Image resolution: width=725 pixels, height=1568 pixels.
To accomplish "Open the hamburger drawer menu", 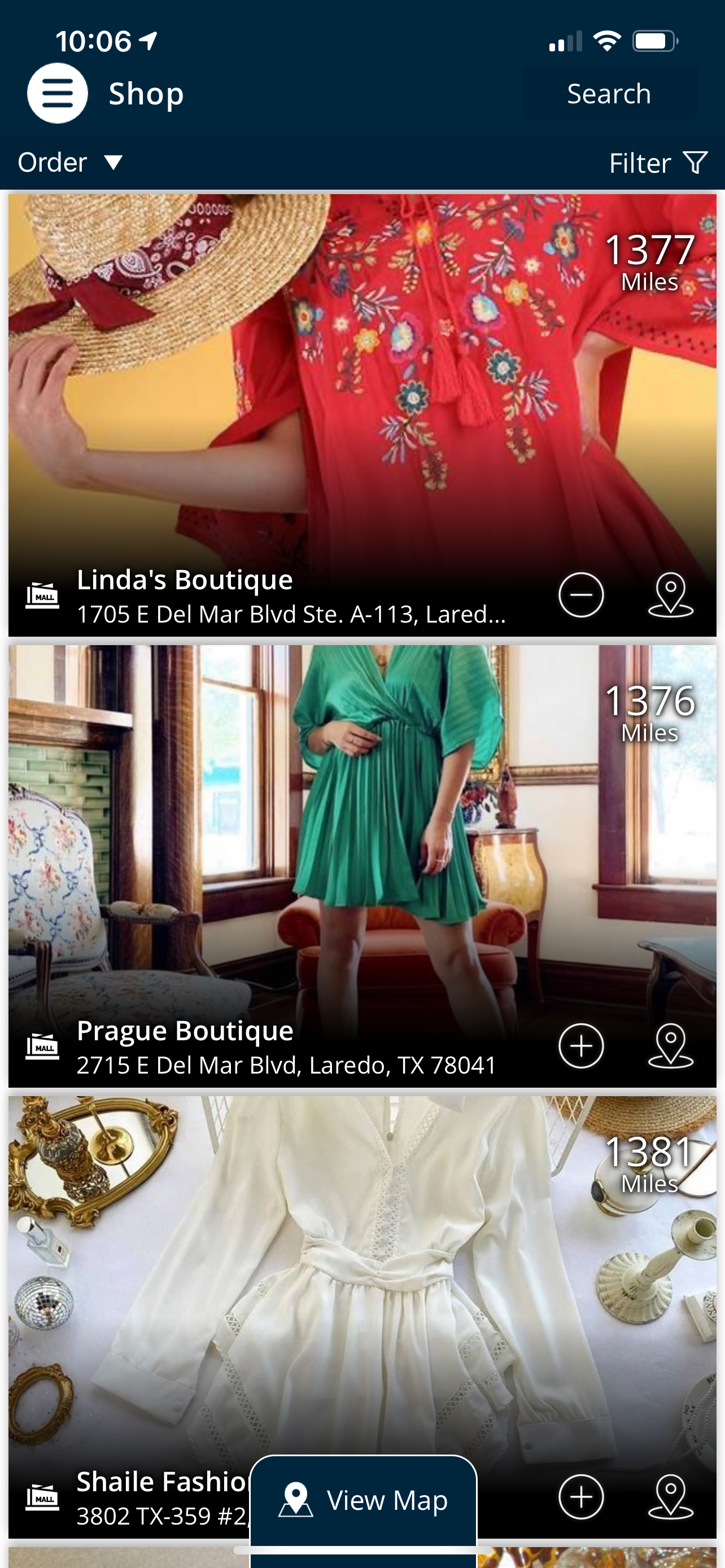I will pyautogui.click(x=57, y=93).
